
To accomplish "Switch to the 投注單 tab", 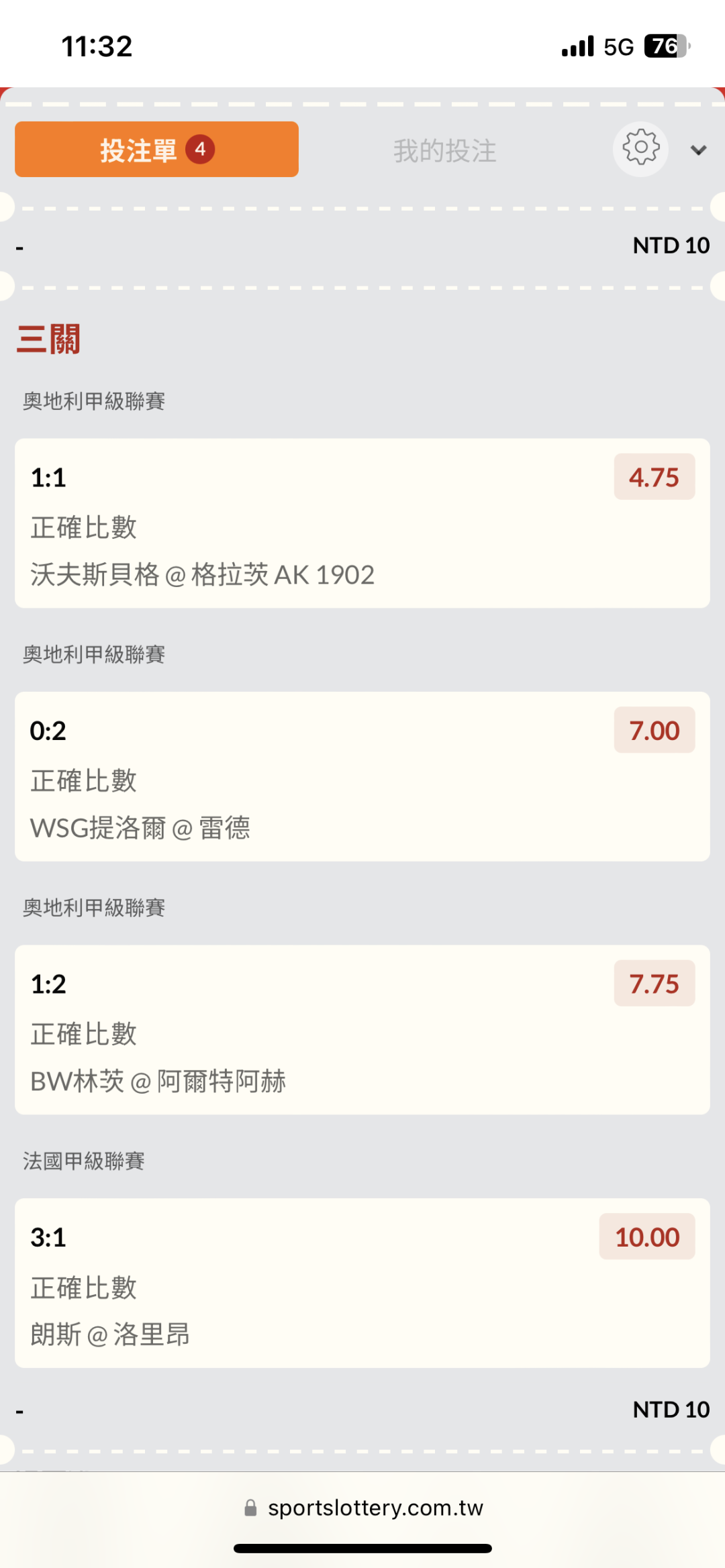I will click(x=156, y=150).
